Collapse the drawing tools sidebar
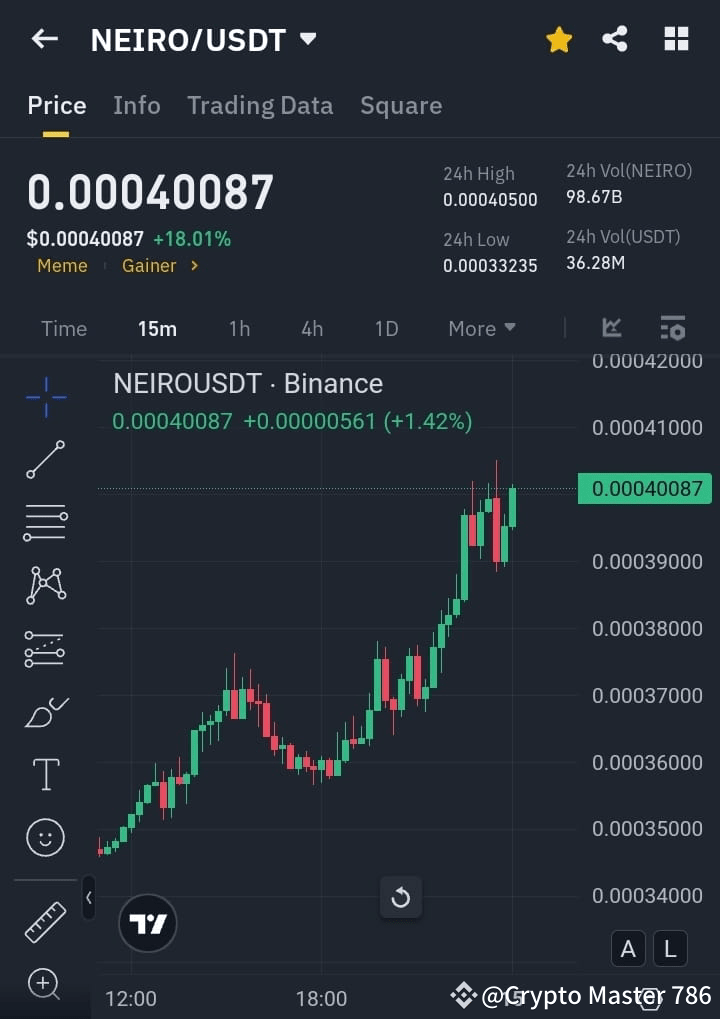Screen dimensions: 720x1019 [x=88, y=897]
